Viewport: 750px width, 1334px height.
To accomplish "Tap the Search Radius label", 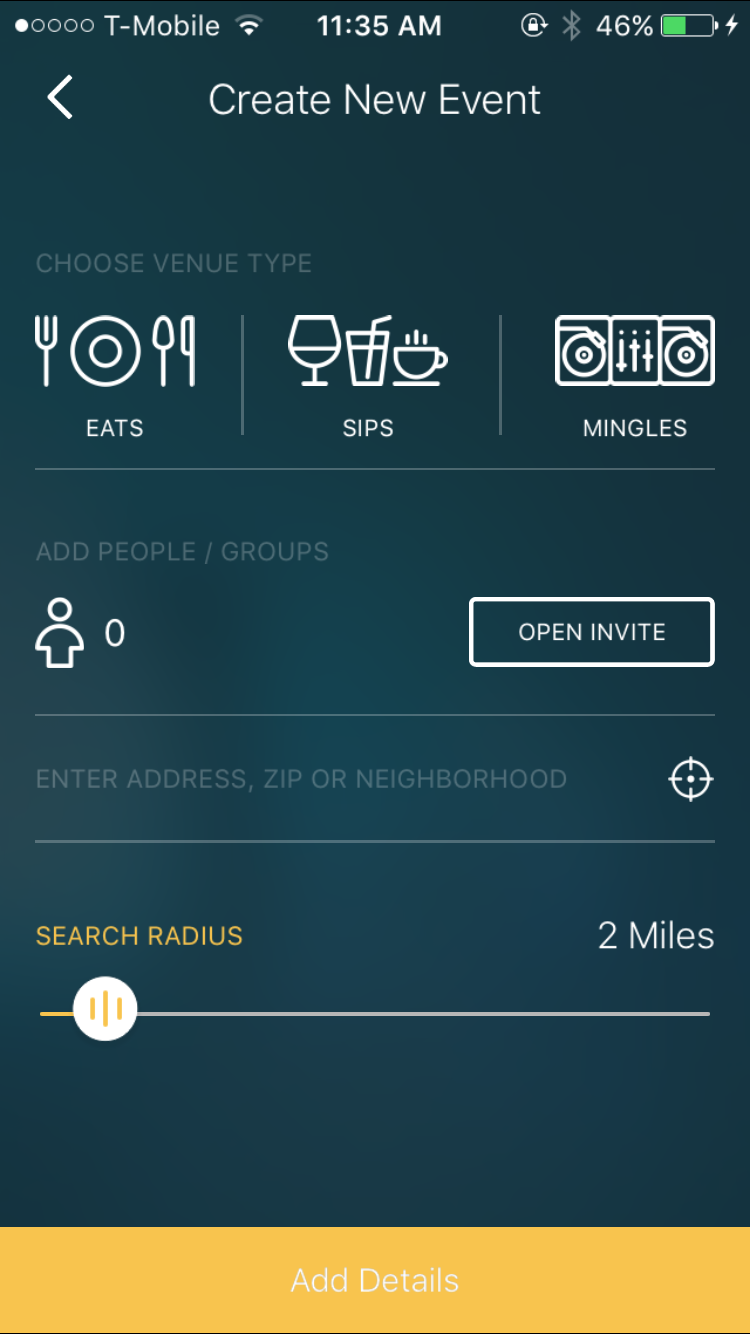I will click(x=138, y=935).
